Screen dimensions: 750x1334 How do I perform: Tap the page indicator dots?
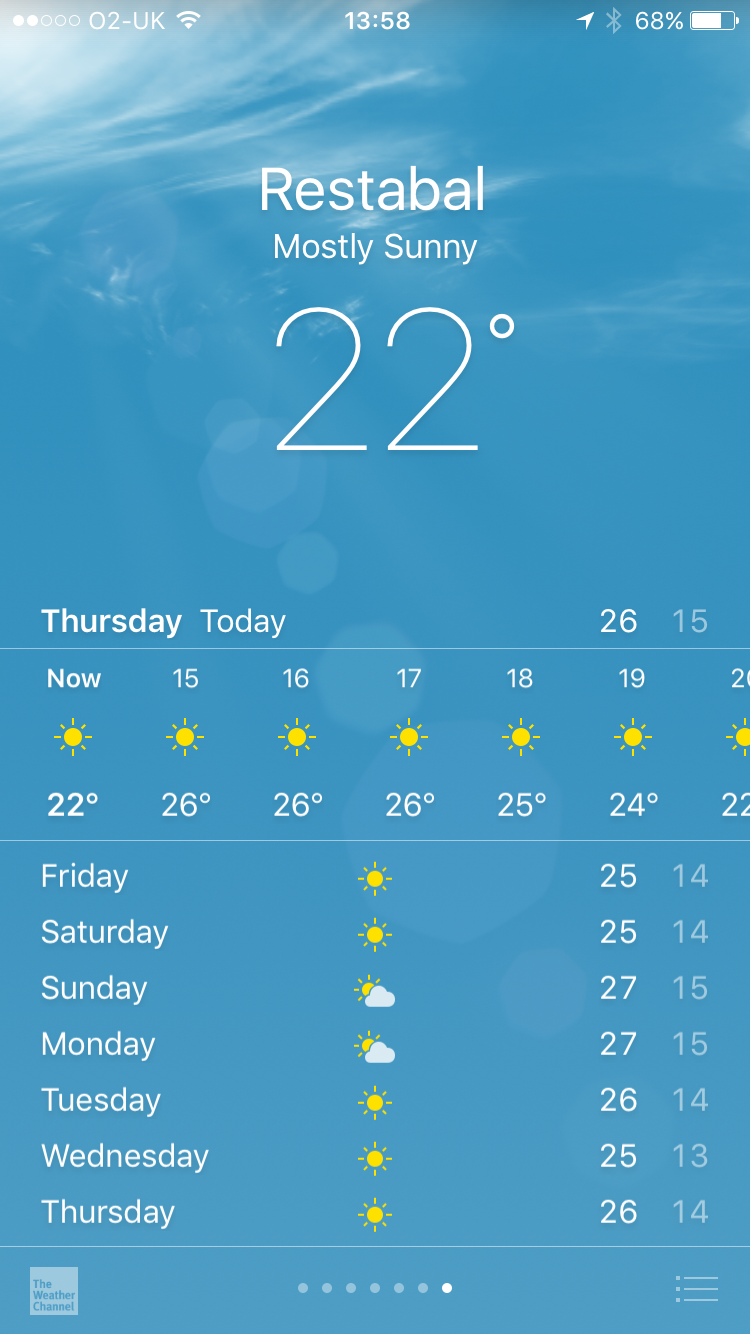click(x=374, y=1288)
